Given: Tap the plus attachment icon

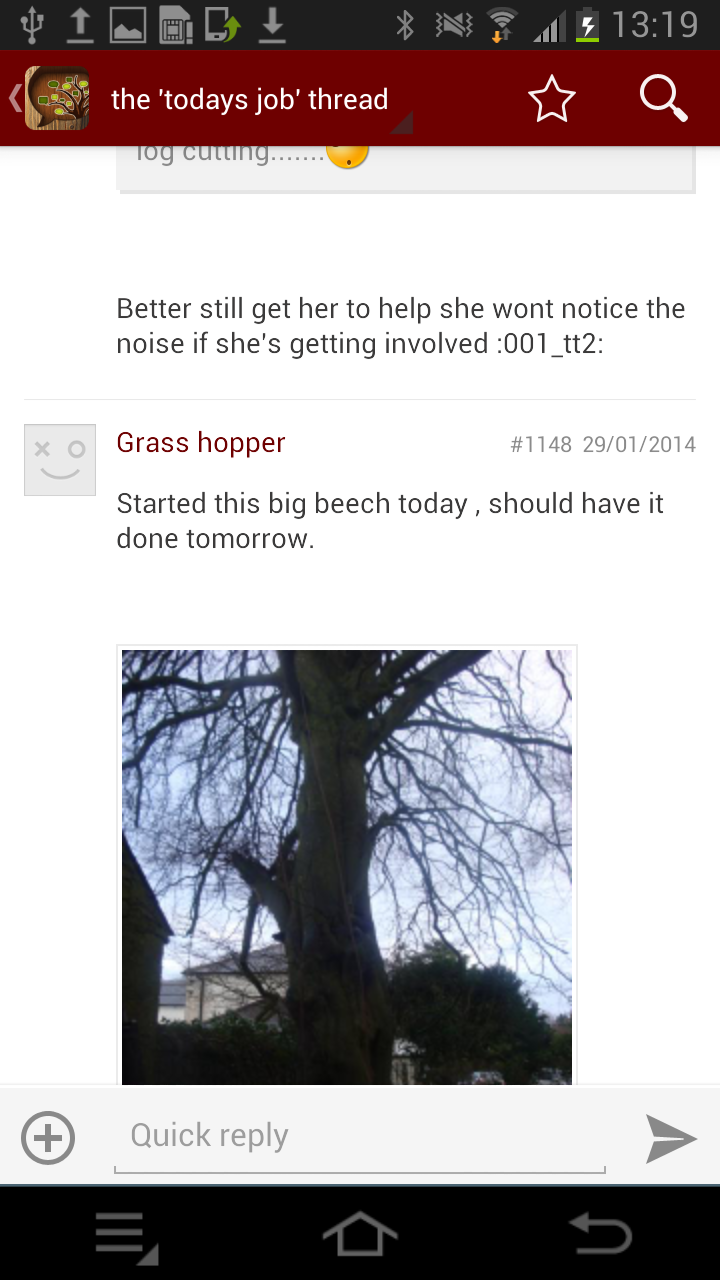Looking at the screenshot, I should (48, 1138).
